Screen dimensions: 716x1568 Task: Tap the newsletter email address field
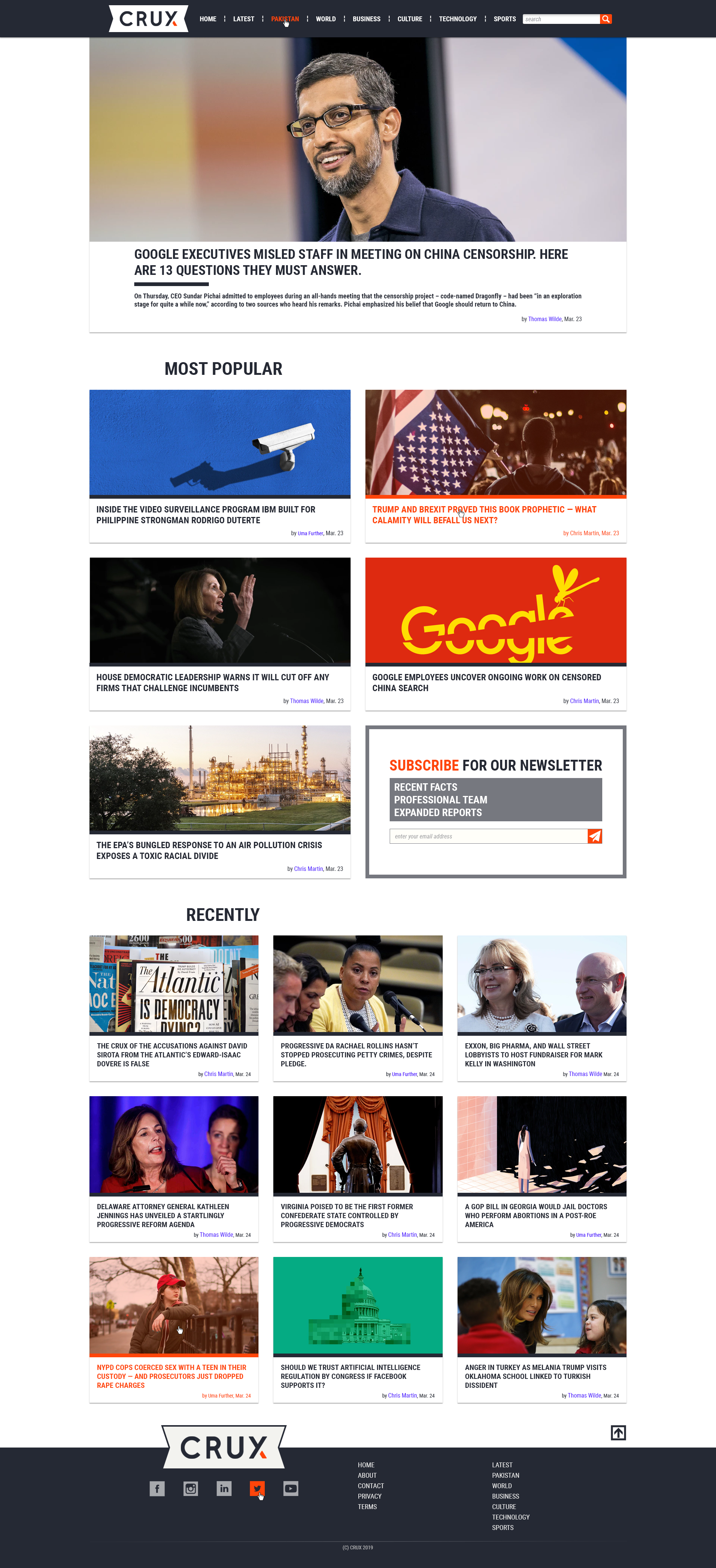click(x=487, y=836)
